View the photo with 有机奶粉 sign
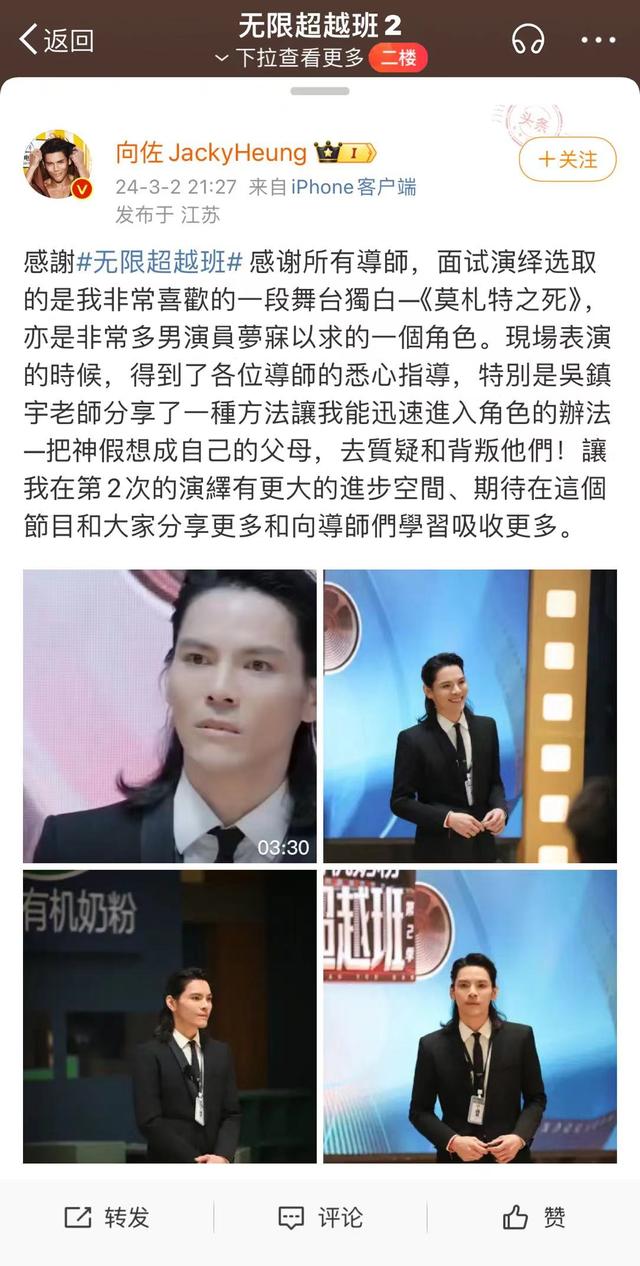 click(x=169, y=1016)
